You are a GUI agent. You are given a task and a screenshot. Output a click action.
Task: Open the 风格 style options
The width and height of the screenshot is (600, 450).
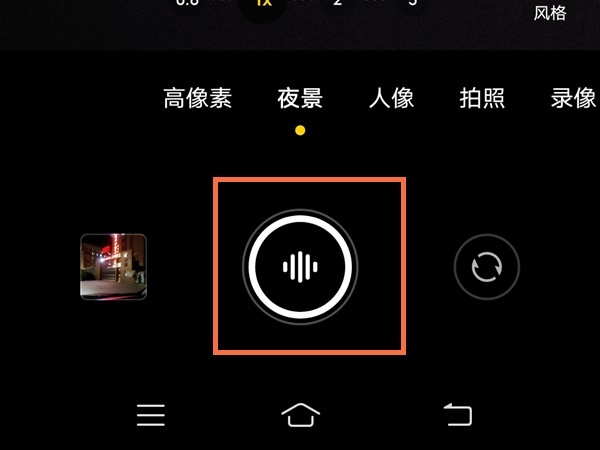click(550, 12)
